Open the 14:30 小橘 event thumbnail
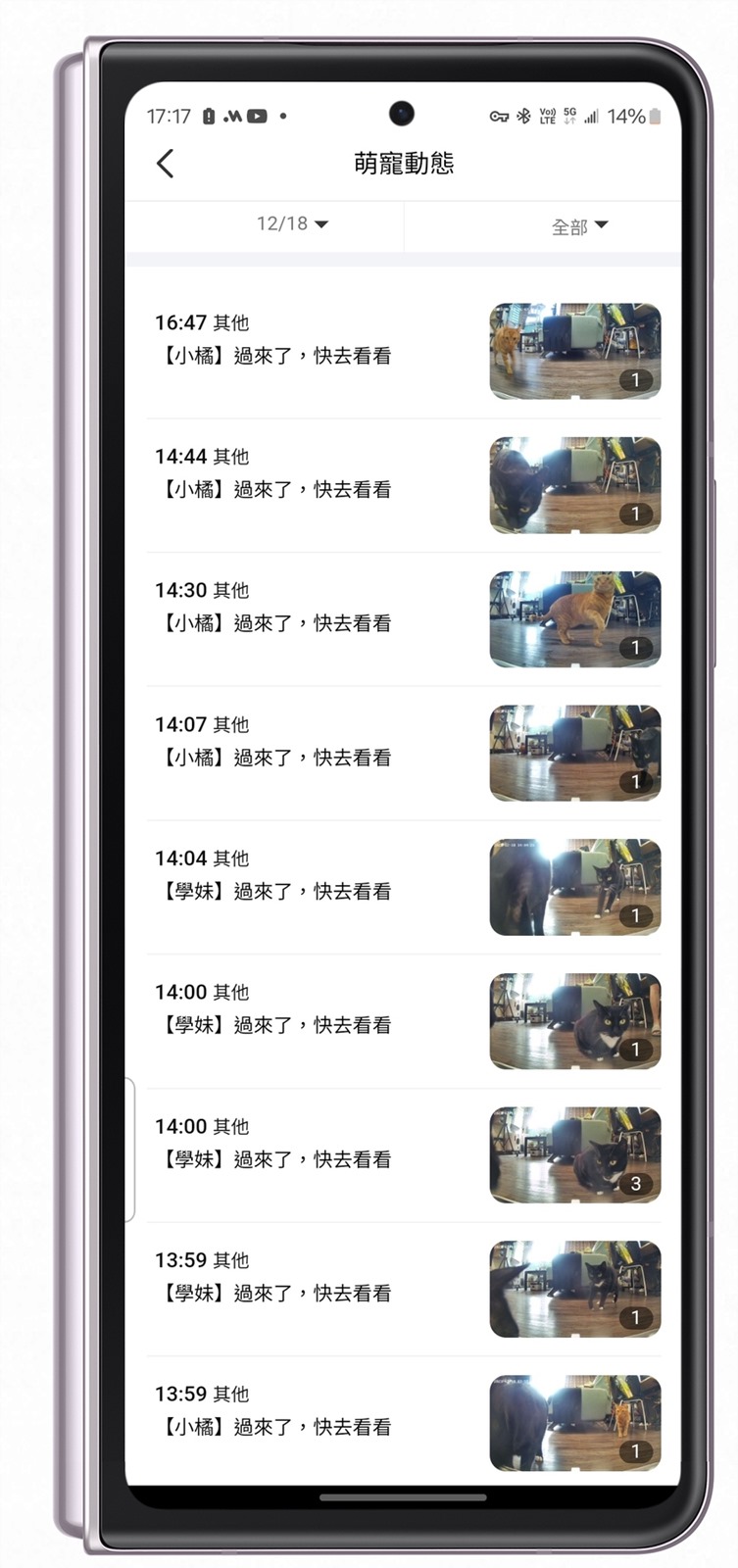Image resolution: width=738 pixels, height=1568 pixels. click(x=574, y=619)
